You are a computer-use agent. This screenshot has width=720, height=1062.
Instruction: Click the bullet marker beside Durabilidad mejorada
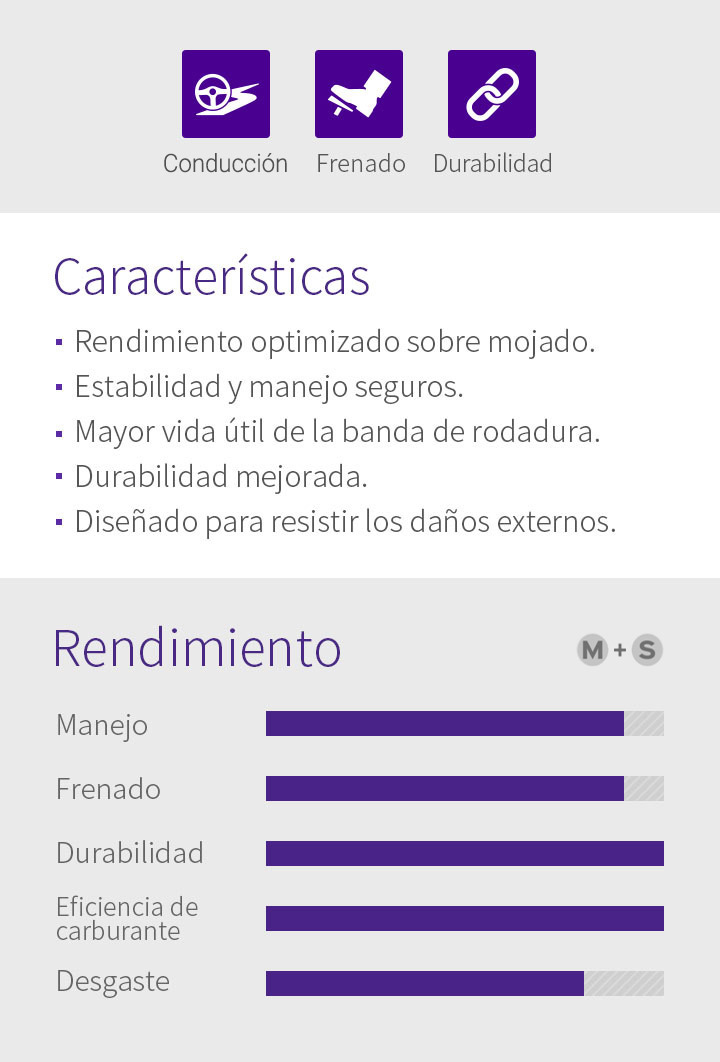(59, 477)
